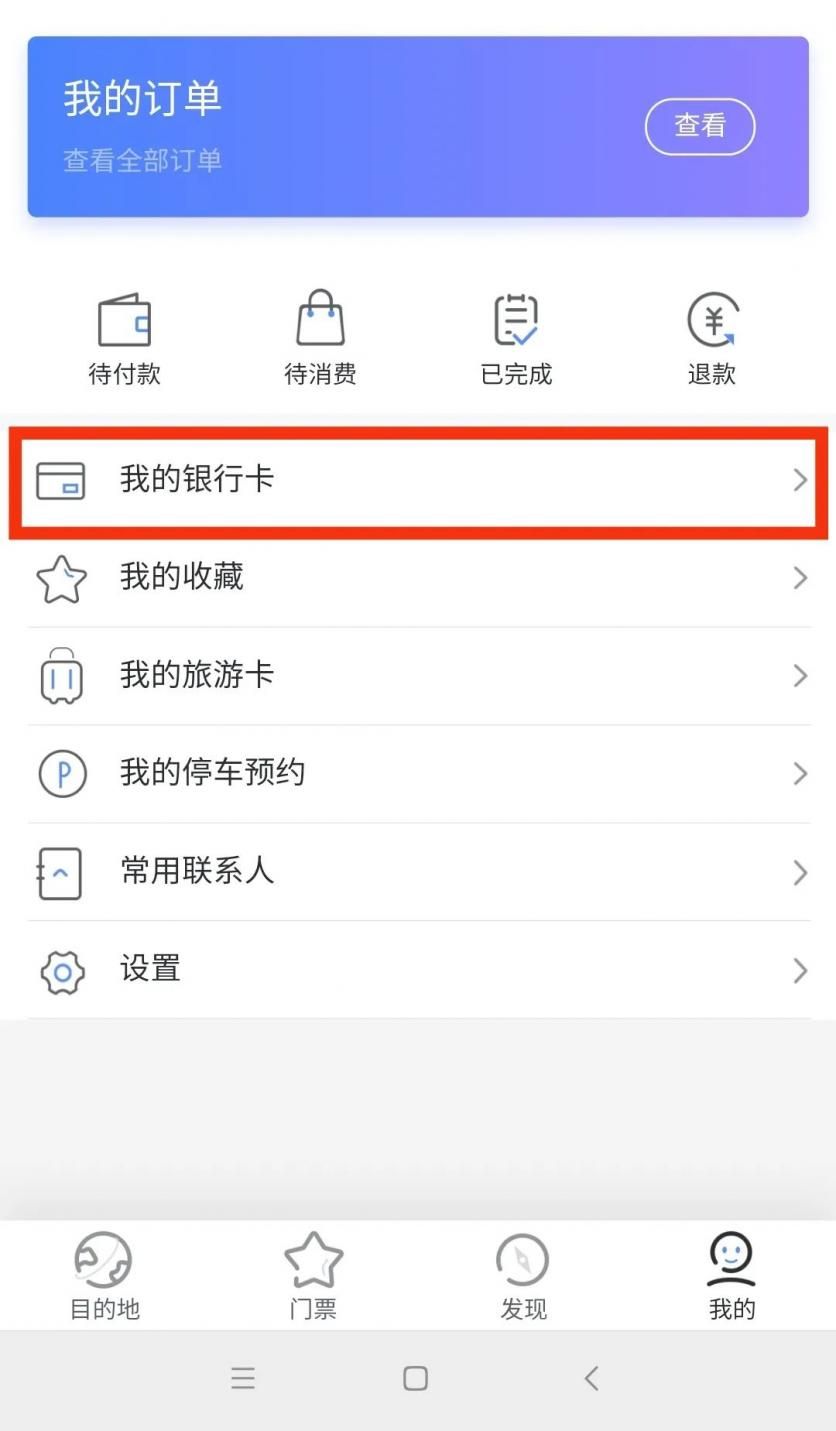The height and width of the screenshot is (1431, 836).
Task: Go back with the system back button
Action: 591,1379
